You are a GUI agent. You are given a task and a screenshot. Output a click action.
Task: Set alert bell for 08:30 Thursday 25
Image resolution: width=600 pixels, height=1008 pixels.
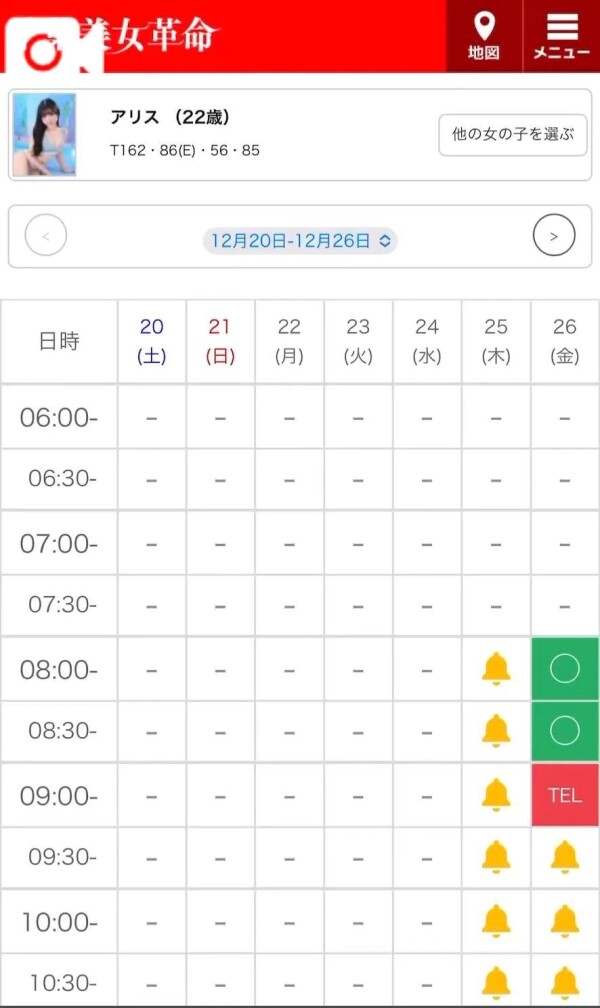[496, 731]
